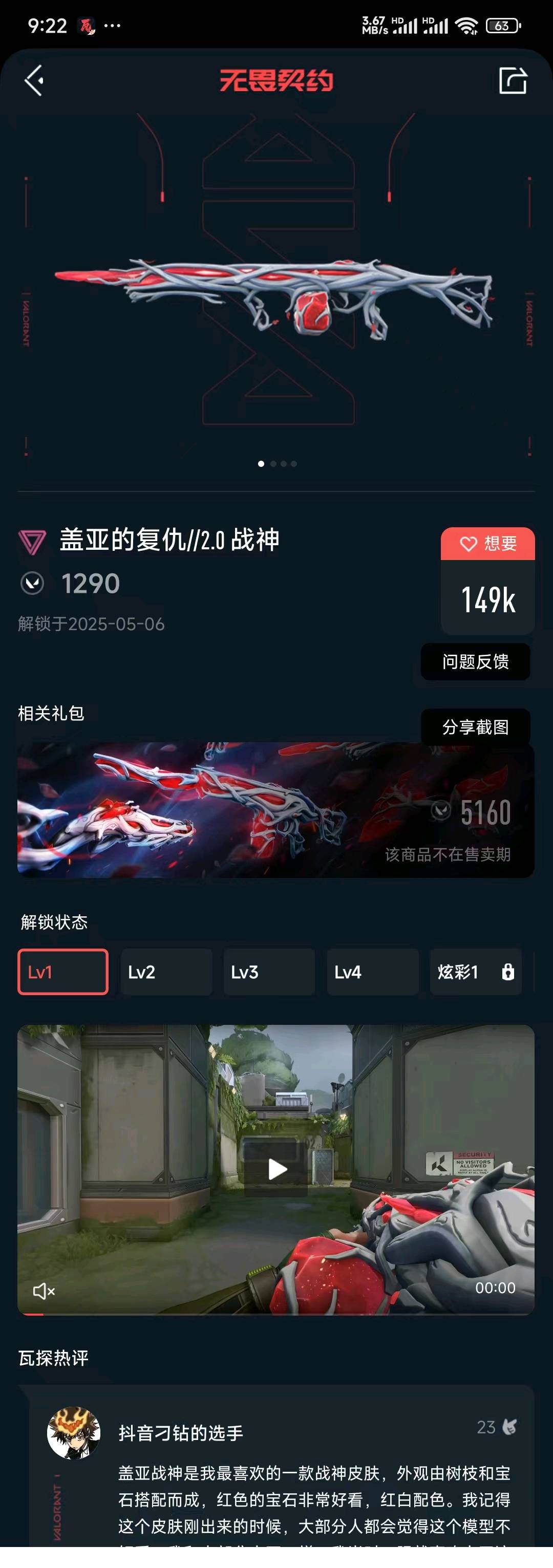Tap the 想要 wishlist heart button
The width and height of the screenshot is (553, 1568).
pyautogui.click(x=488, y=543)
